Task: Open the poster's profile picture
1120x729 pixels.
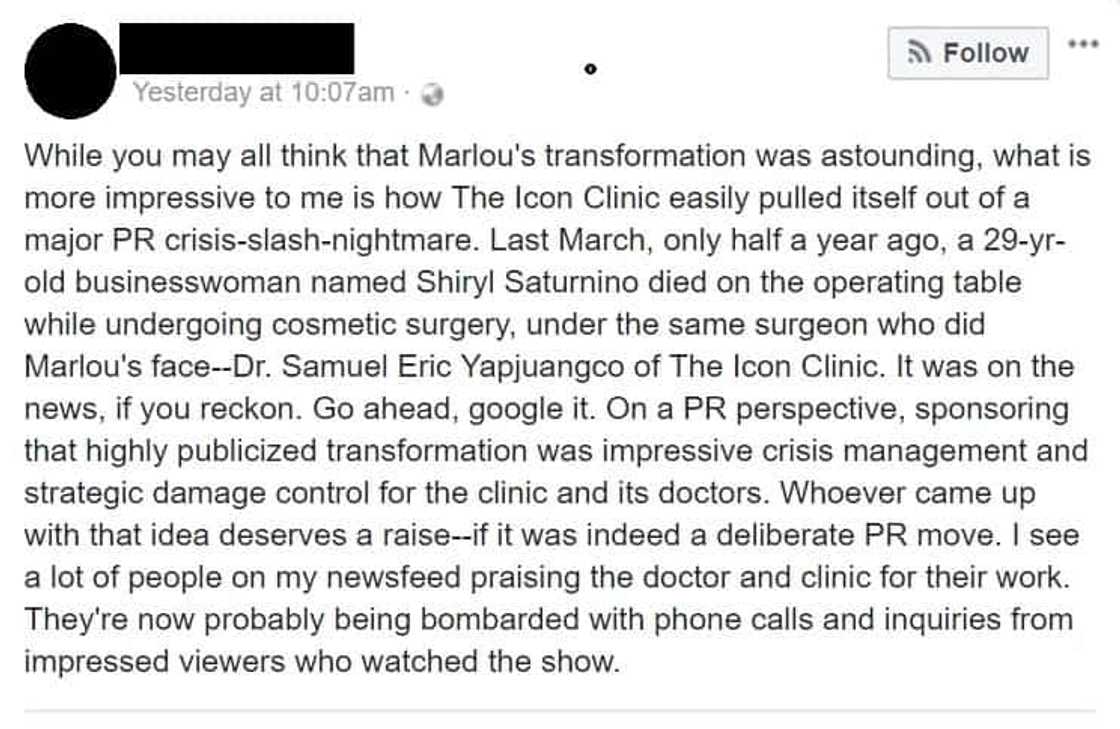Action: pyautogui.click(x=70, y=71)
